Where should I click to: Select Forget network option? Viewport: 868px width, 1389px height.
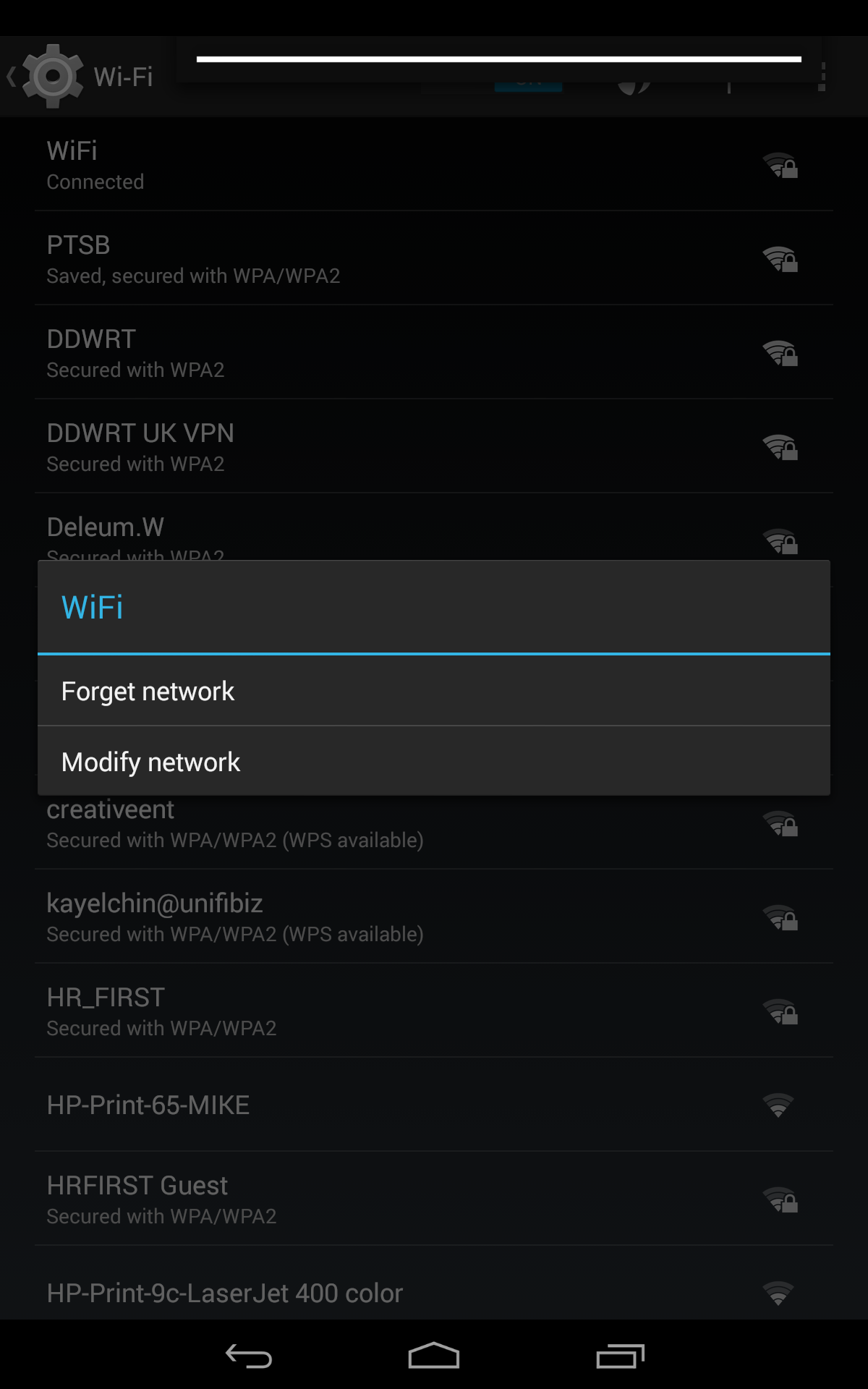434,691
